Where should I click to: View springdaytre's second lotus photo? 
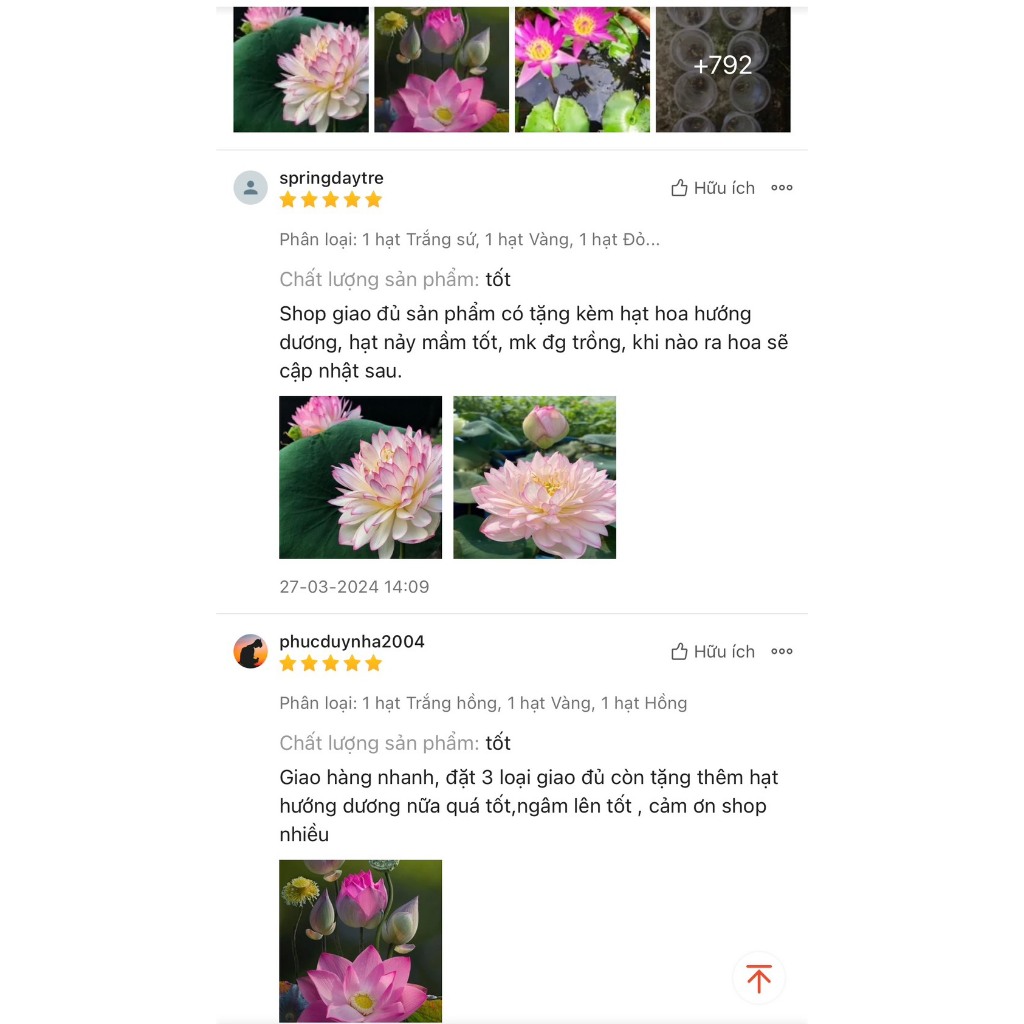(x=534, y=477)
